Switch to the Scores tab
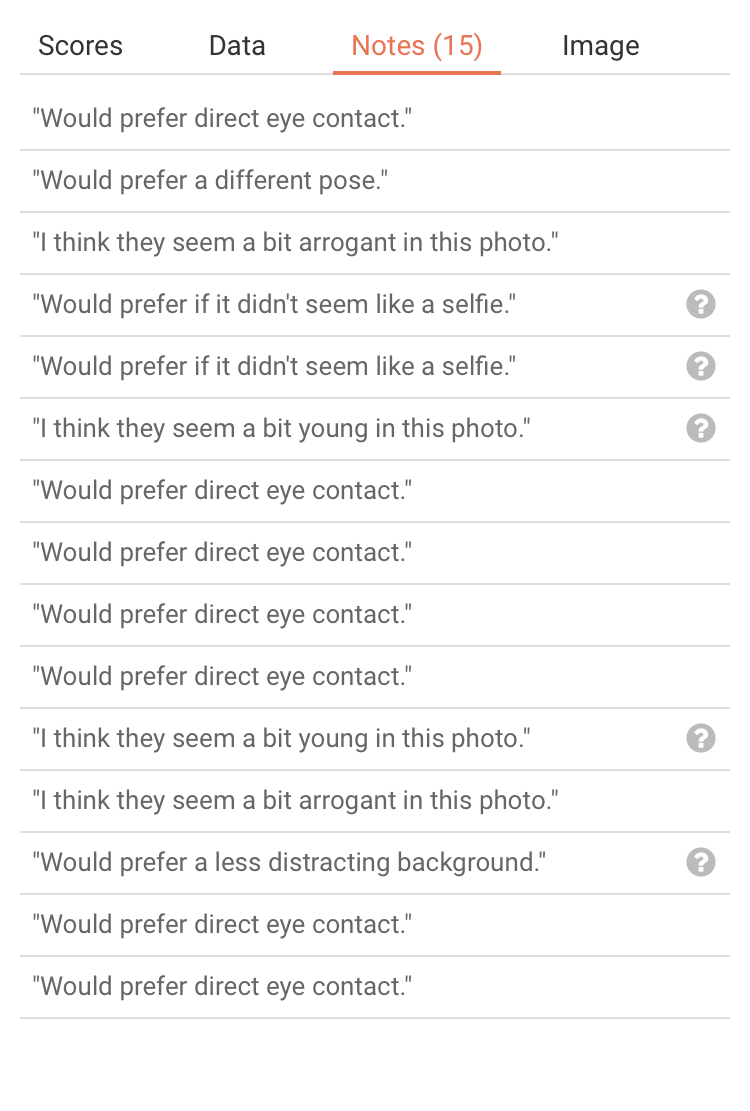 coord(80,46)
